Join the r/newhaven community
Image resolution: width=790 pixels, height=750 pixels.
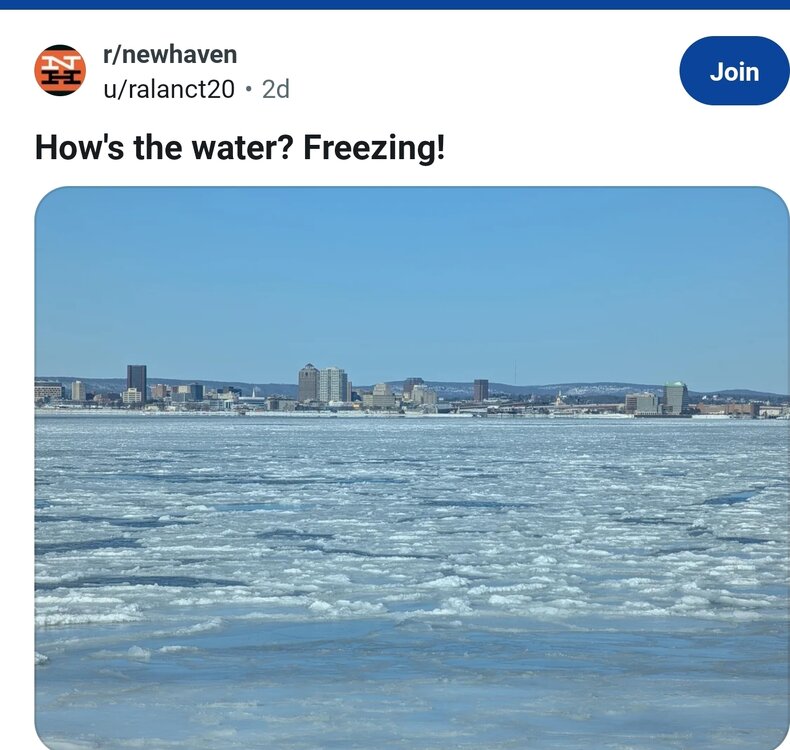pyautogui.click(x=734, y=71)
